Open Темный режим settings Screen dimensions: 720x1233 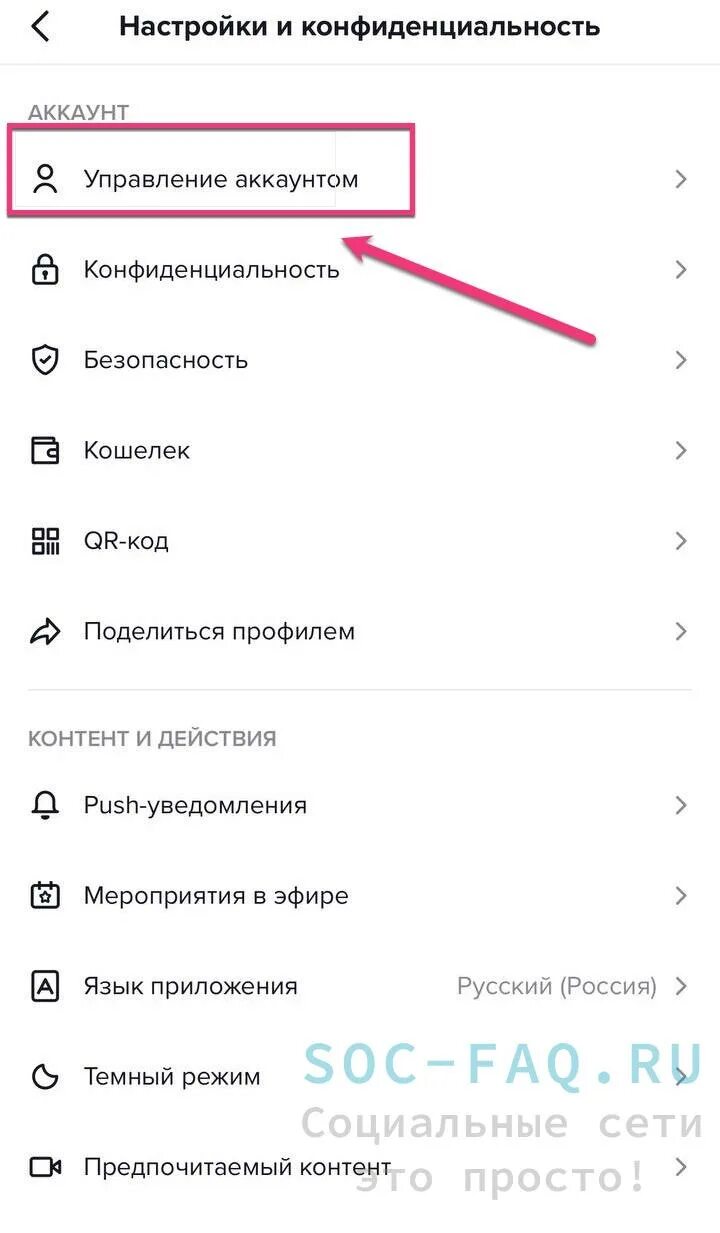[x=360, y=1076]
